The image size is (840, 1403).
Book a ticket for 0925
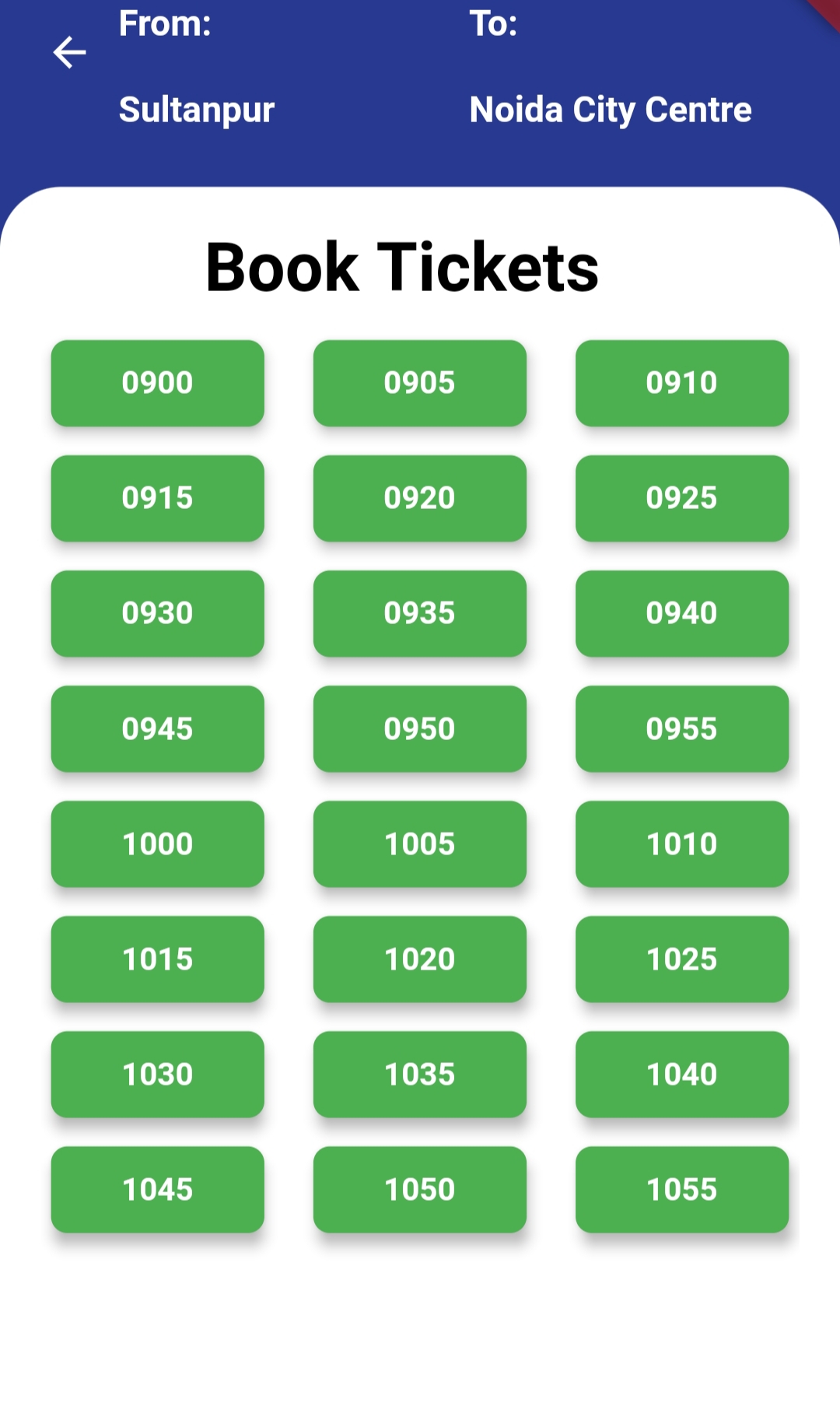click(682, 498)
